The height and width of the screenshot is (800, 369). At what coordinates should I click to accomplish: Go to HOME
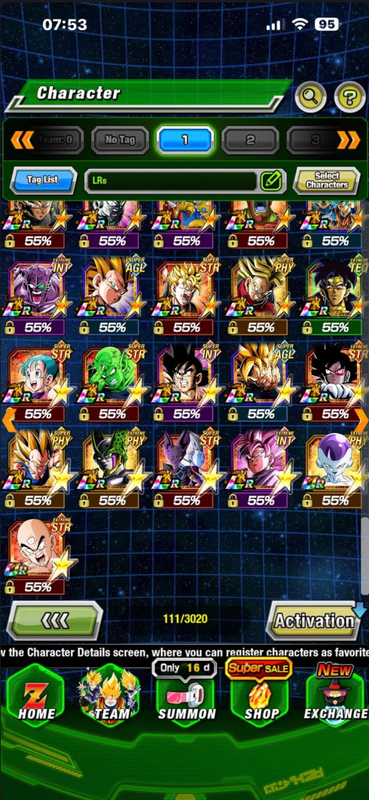pyautogui.click(x=35, y=695)
